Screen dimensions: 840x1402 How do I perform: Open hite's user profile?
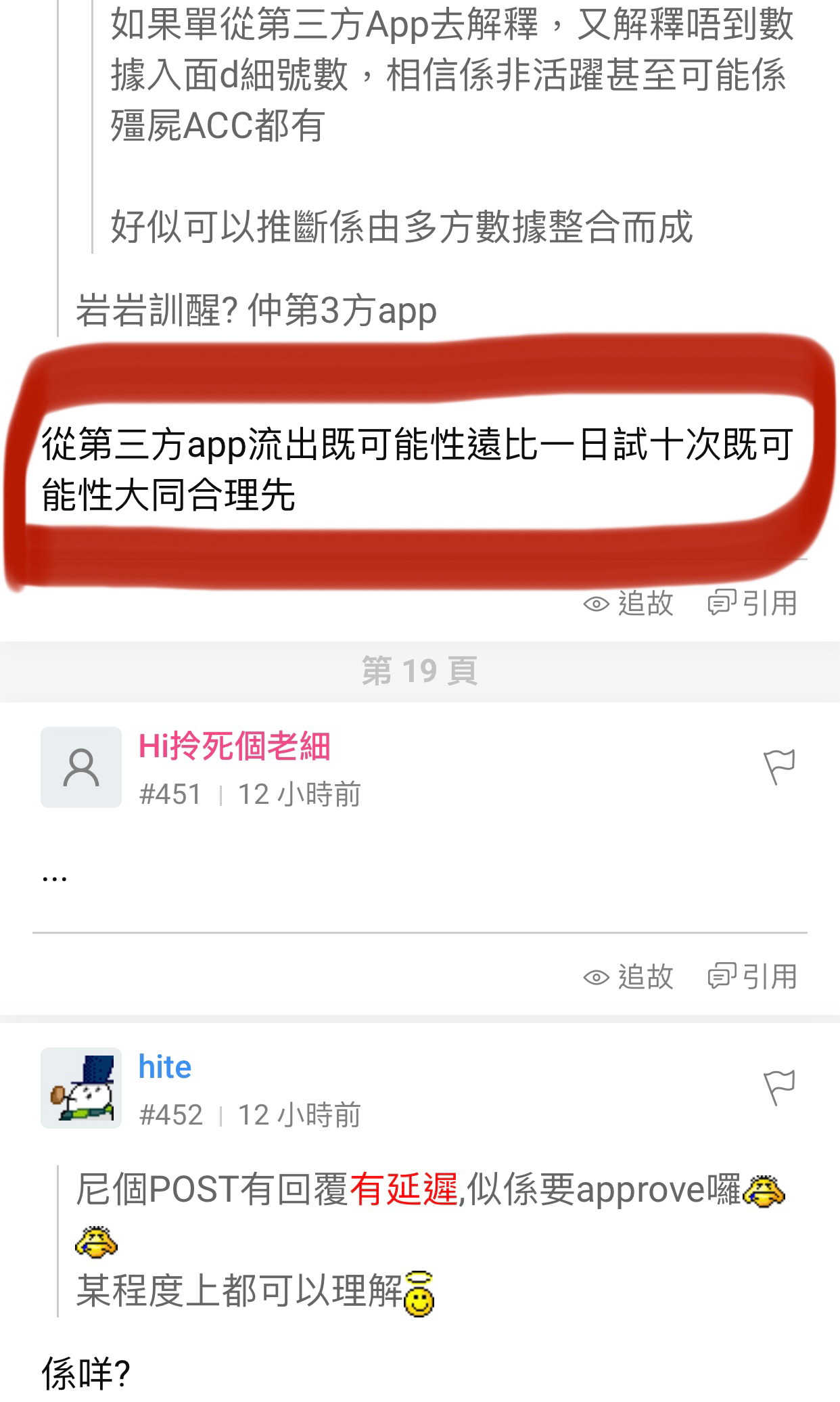[165, 1067]
